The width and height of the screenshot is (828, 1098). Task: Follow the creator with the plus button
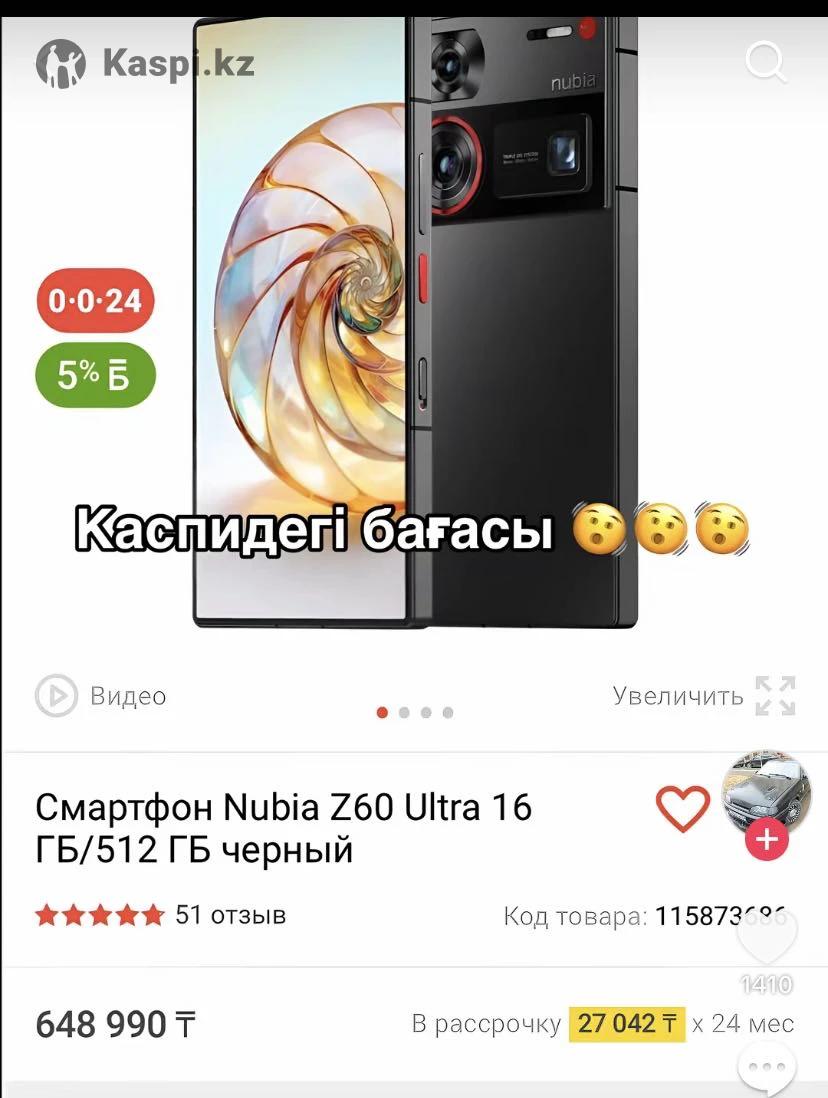click(767, 839)
